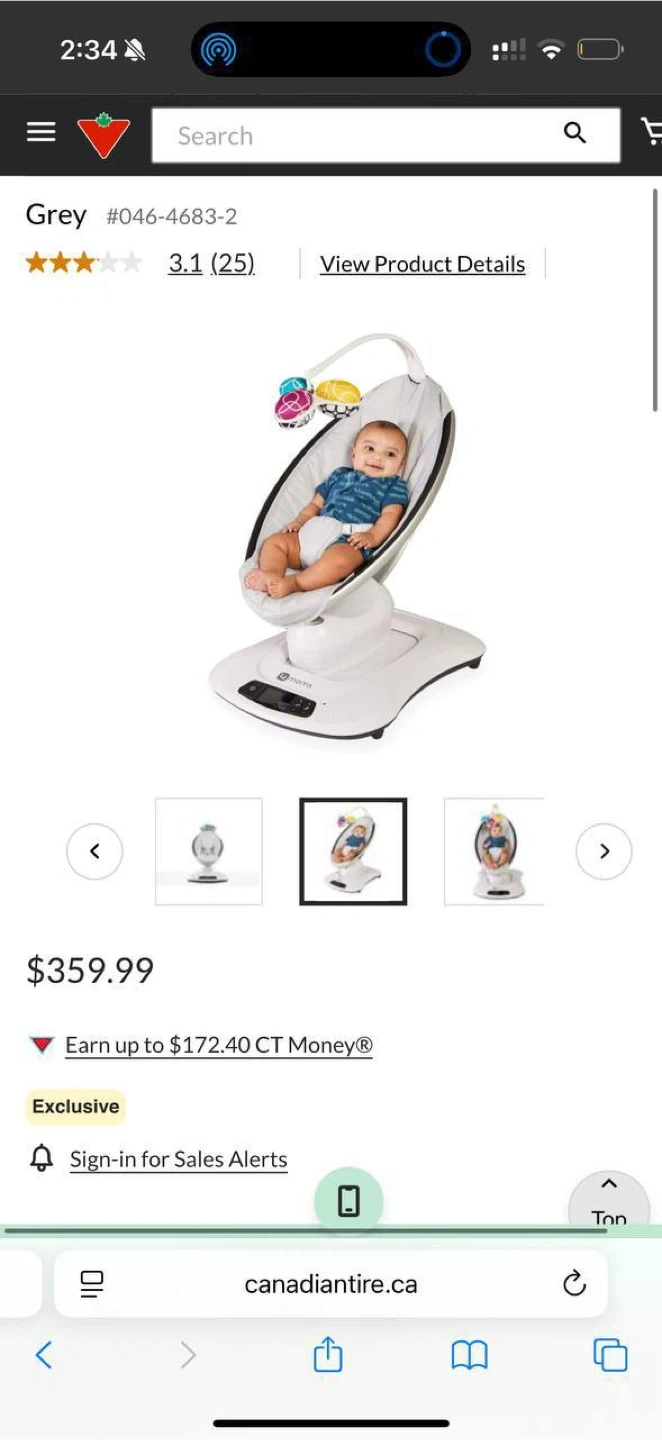Open the browser page settings icon
662x1440 pixels.
click(x=92, y=1284)
